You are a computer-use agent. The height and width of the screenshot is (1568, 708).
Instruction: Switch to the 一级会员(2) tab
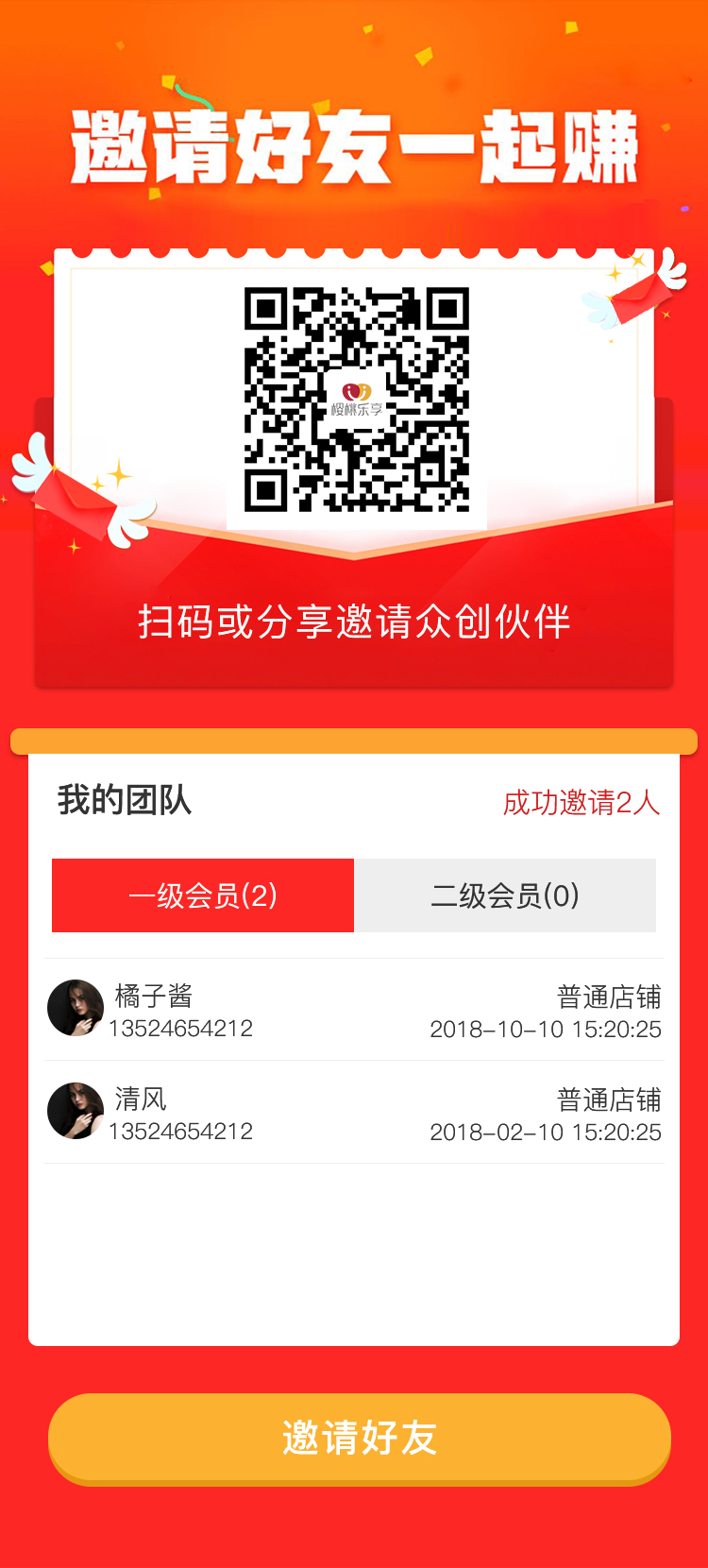(203, 895)
